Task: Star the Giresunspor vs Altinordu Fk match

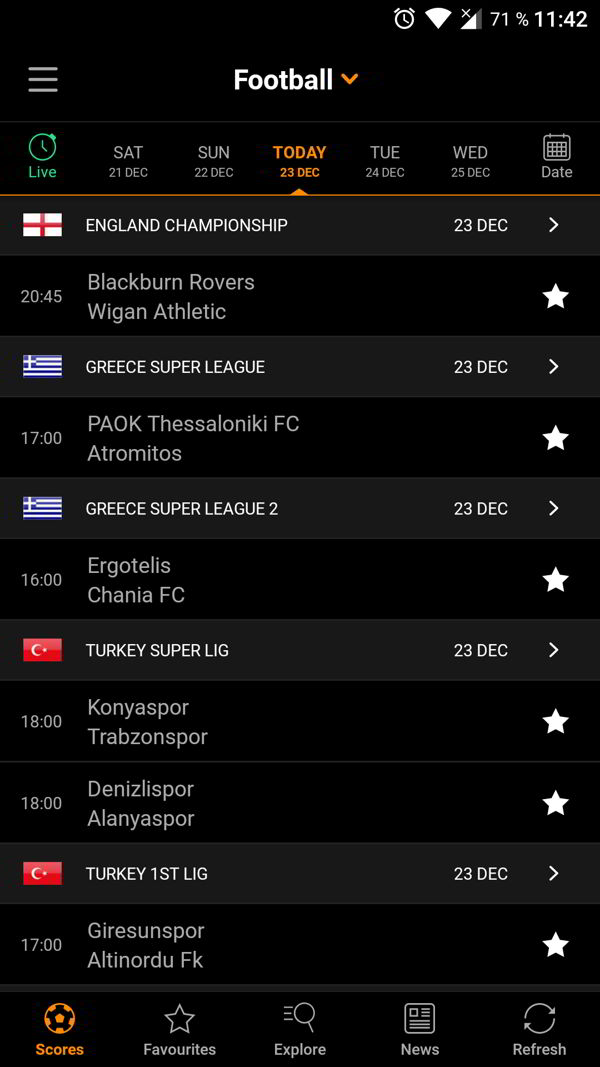Action: pyautogui.click(x=555, y=945)
